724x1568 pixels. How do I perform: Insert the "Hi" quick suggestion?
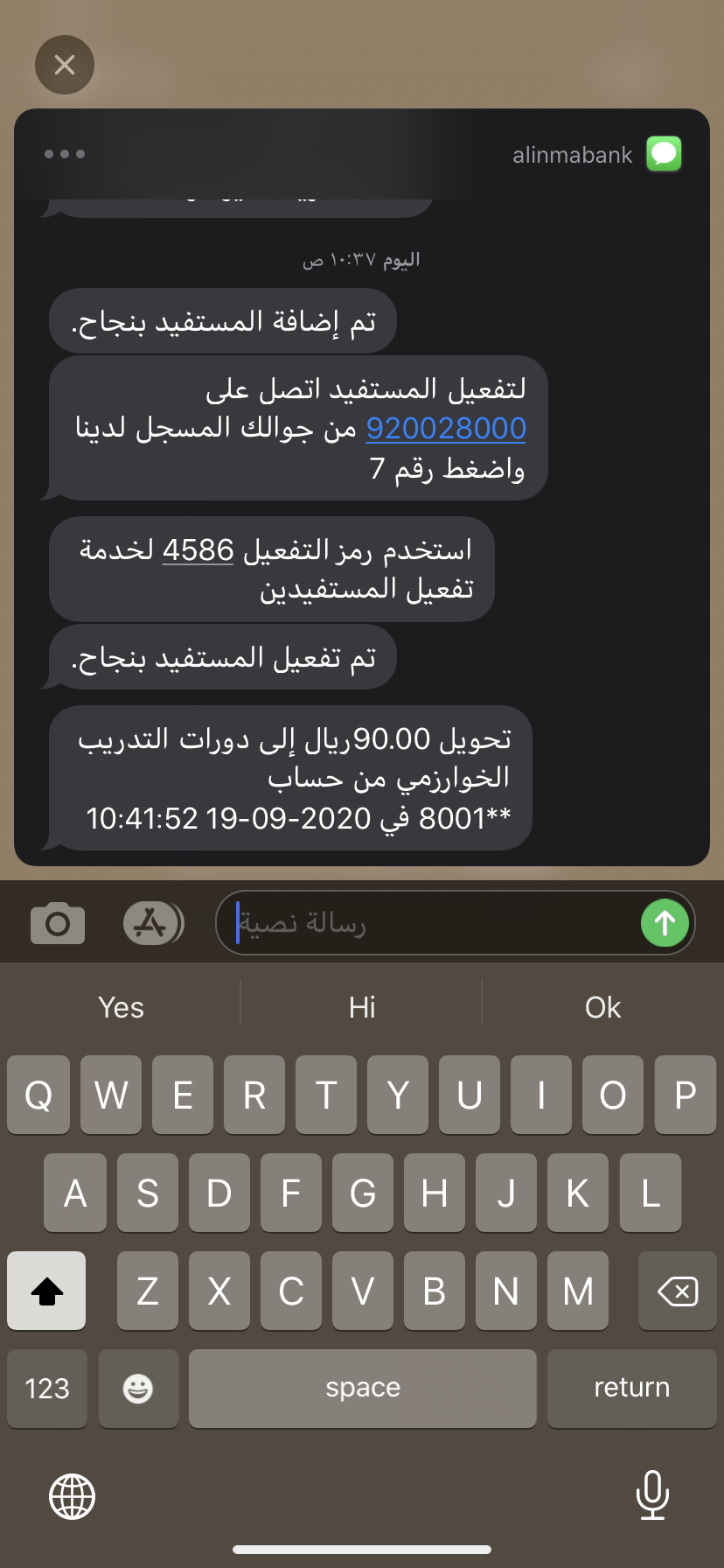click(x=362, y=1007)
